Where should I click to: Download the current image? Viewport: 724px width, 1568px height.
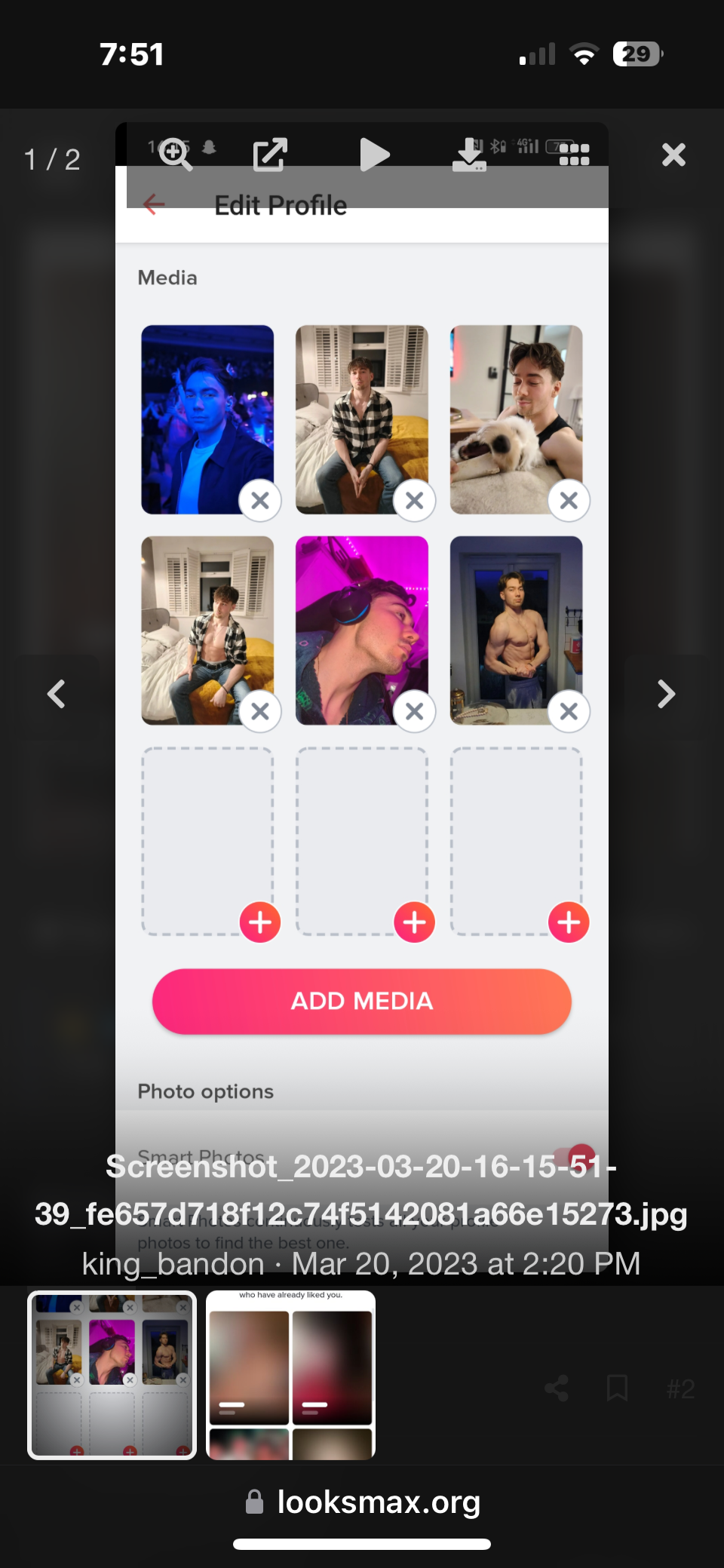pyautogui.click(x=469, y=155)
